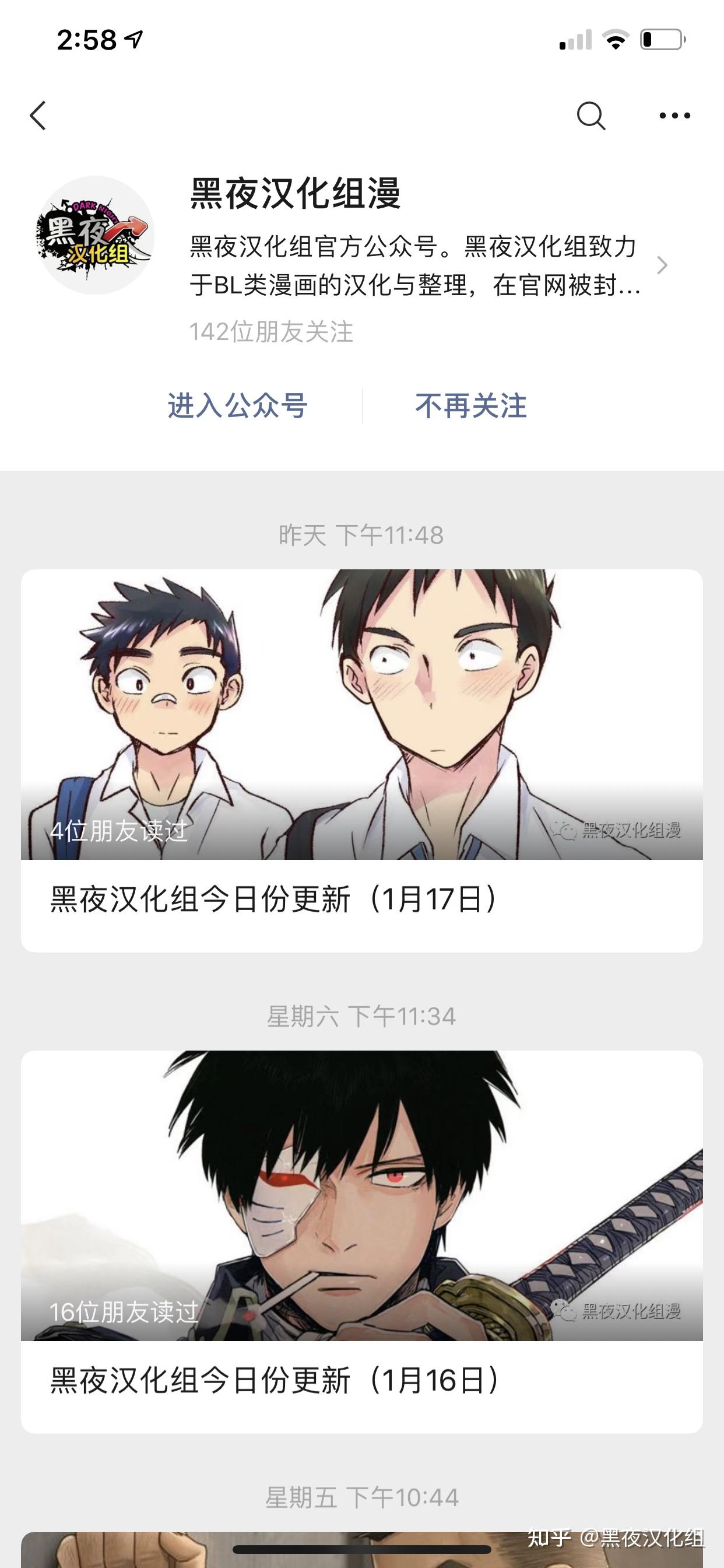Screen dimensions: 724x1568
Task: Open the 1月16日 update article
Action: (361, 1241)
